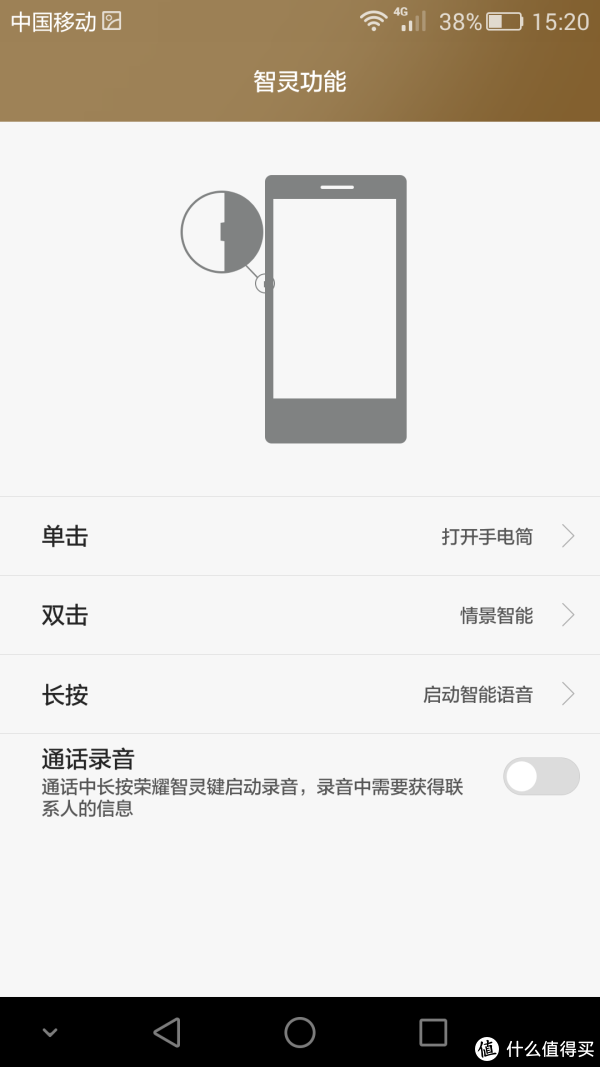The image size is (600, 1067).
Task: Open the 单击 action setting
Action: pyautogui.click(x=300, y=536)
